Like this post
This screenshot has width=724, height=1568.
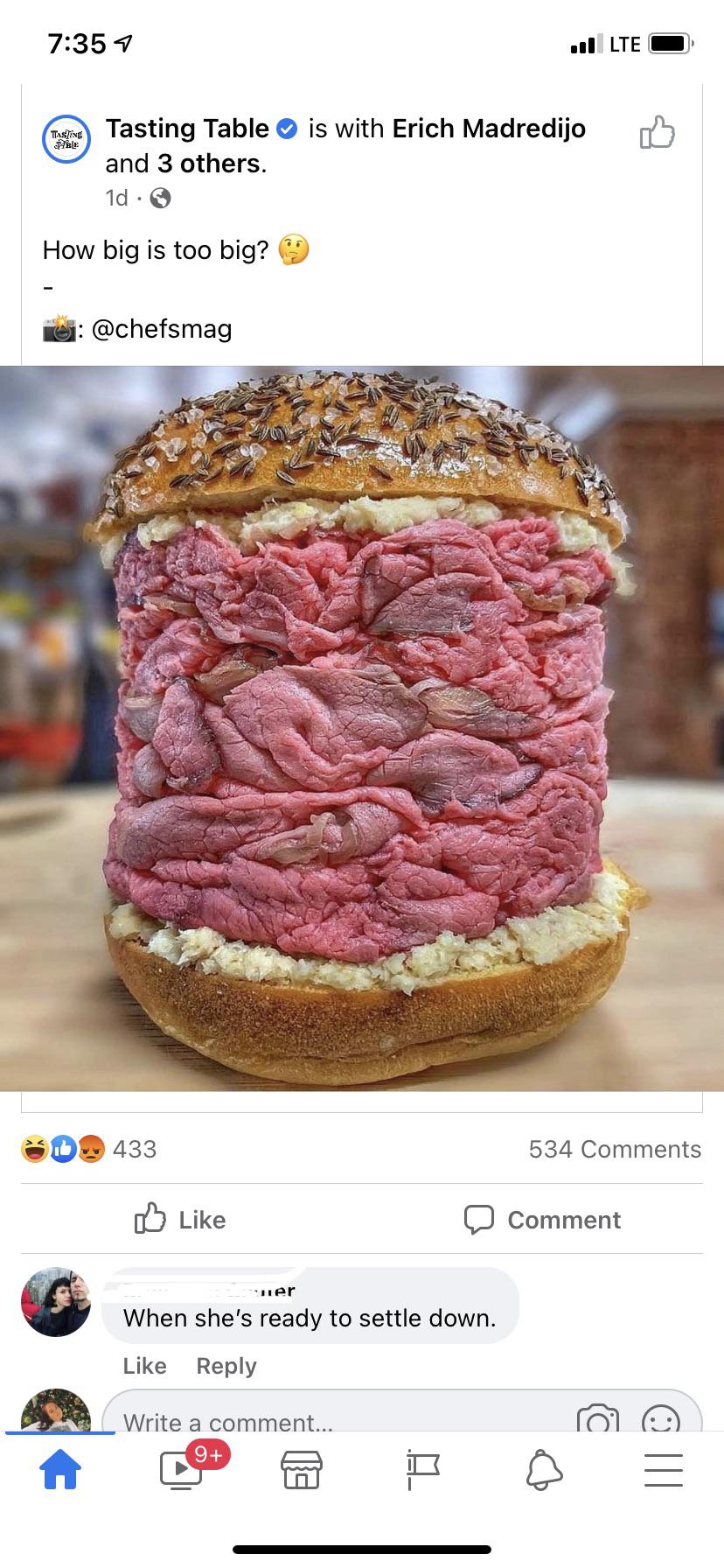(x=181, y=1219)
